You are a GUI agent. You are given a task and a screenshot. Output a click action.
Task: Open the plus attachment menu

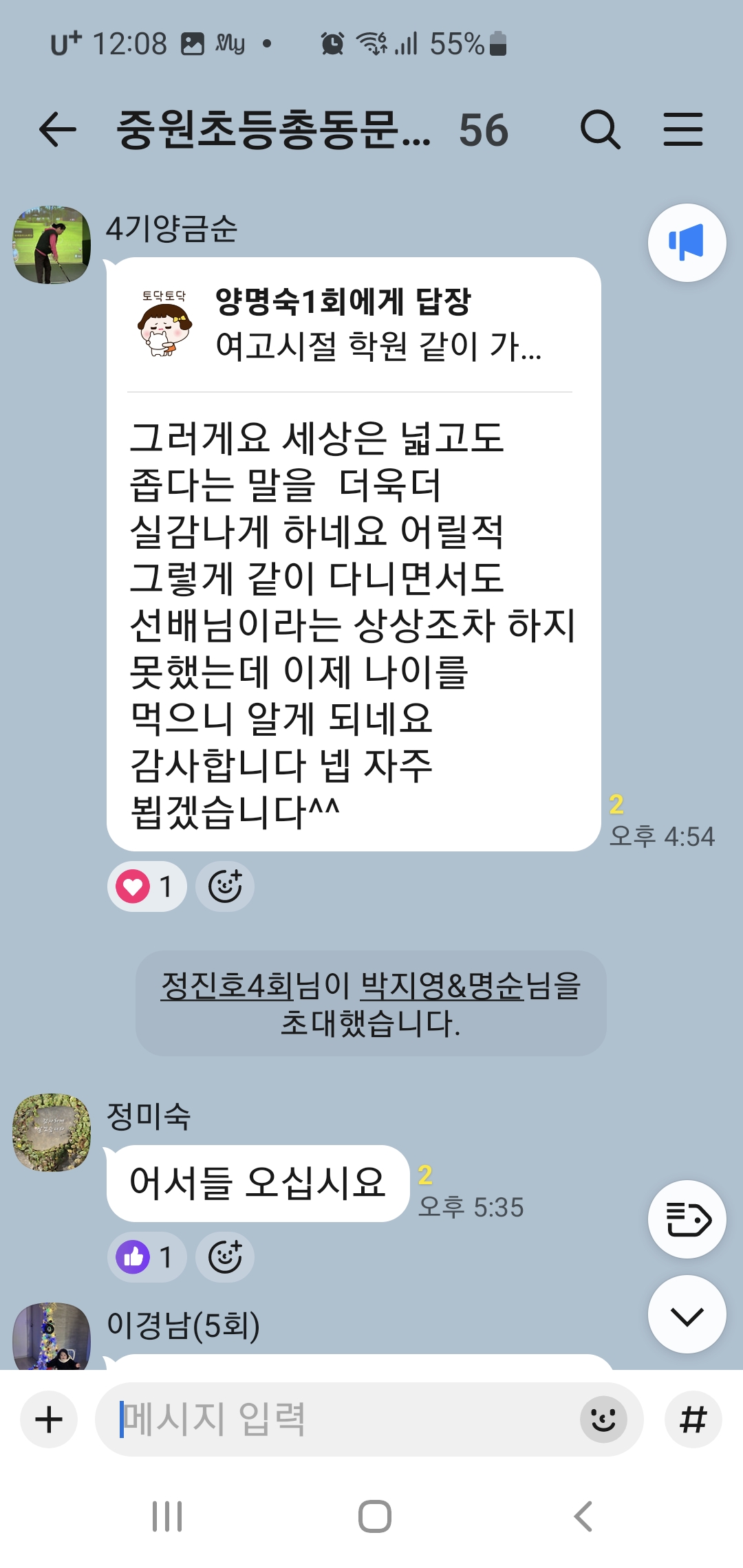49,1419
